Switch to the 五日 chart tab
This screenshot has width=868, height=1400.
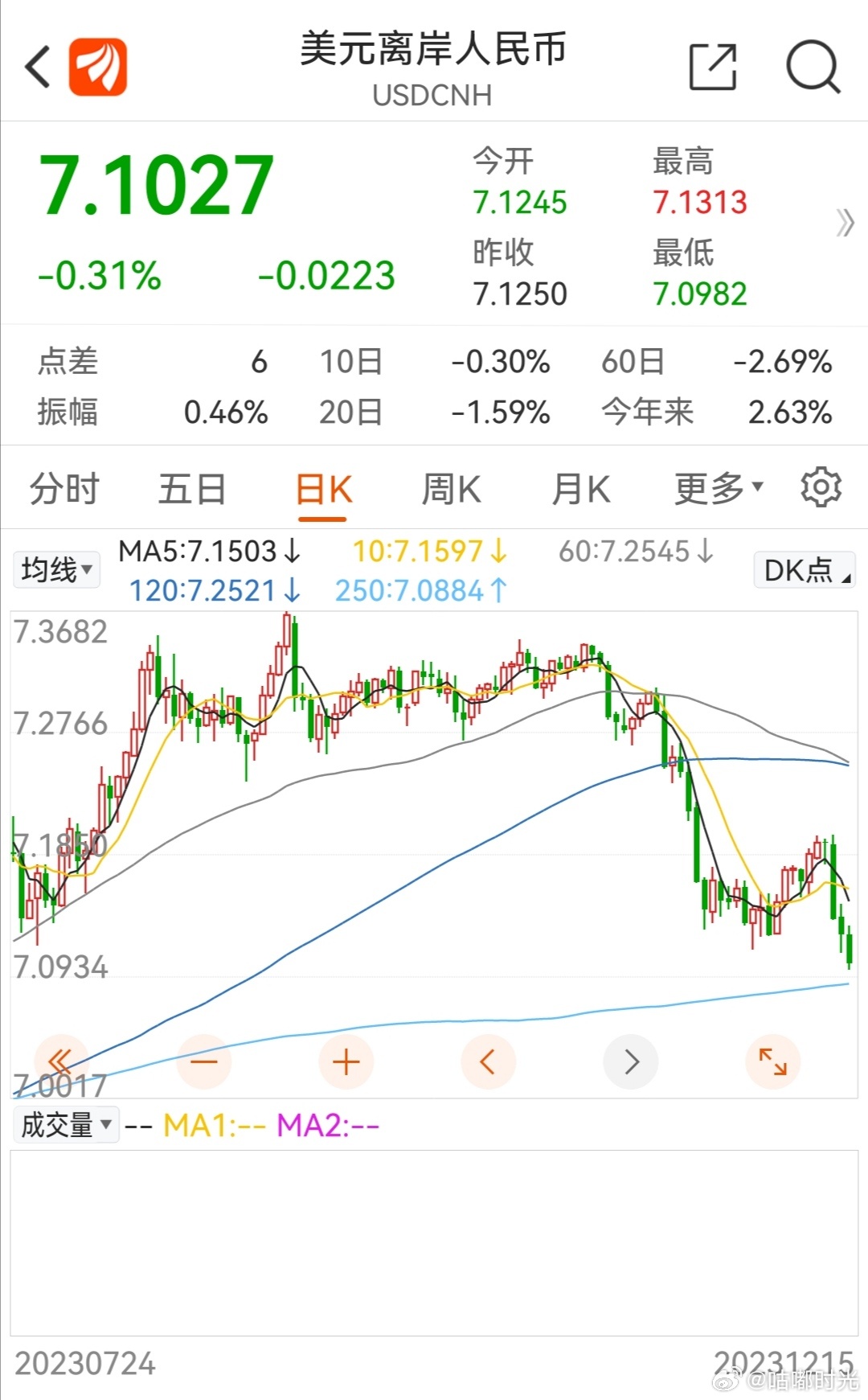[x=192, y=489]
